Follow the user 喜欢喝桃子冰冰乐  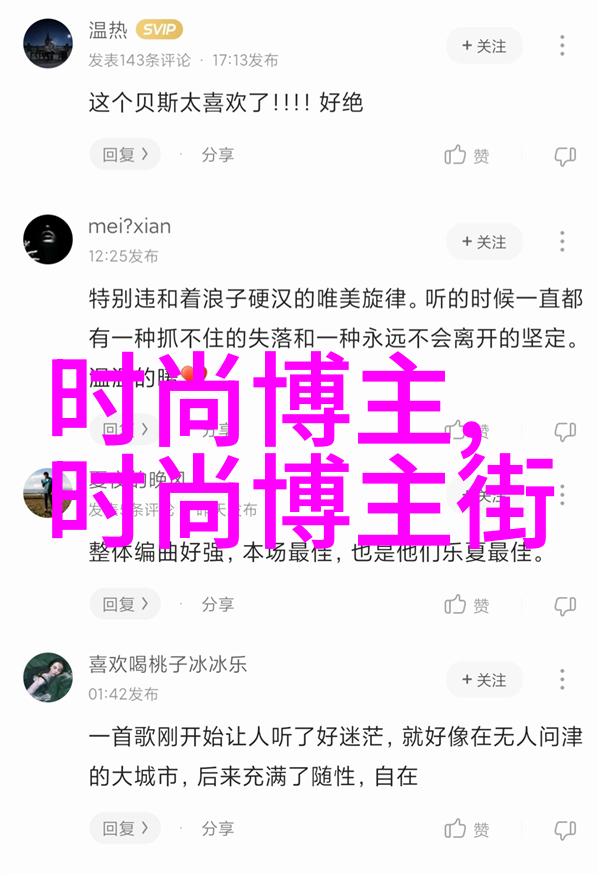click(x=484, y=680)
